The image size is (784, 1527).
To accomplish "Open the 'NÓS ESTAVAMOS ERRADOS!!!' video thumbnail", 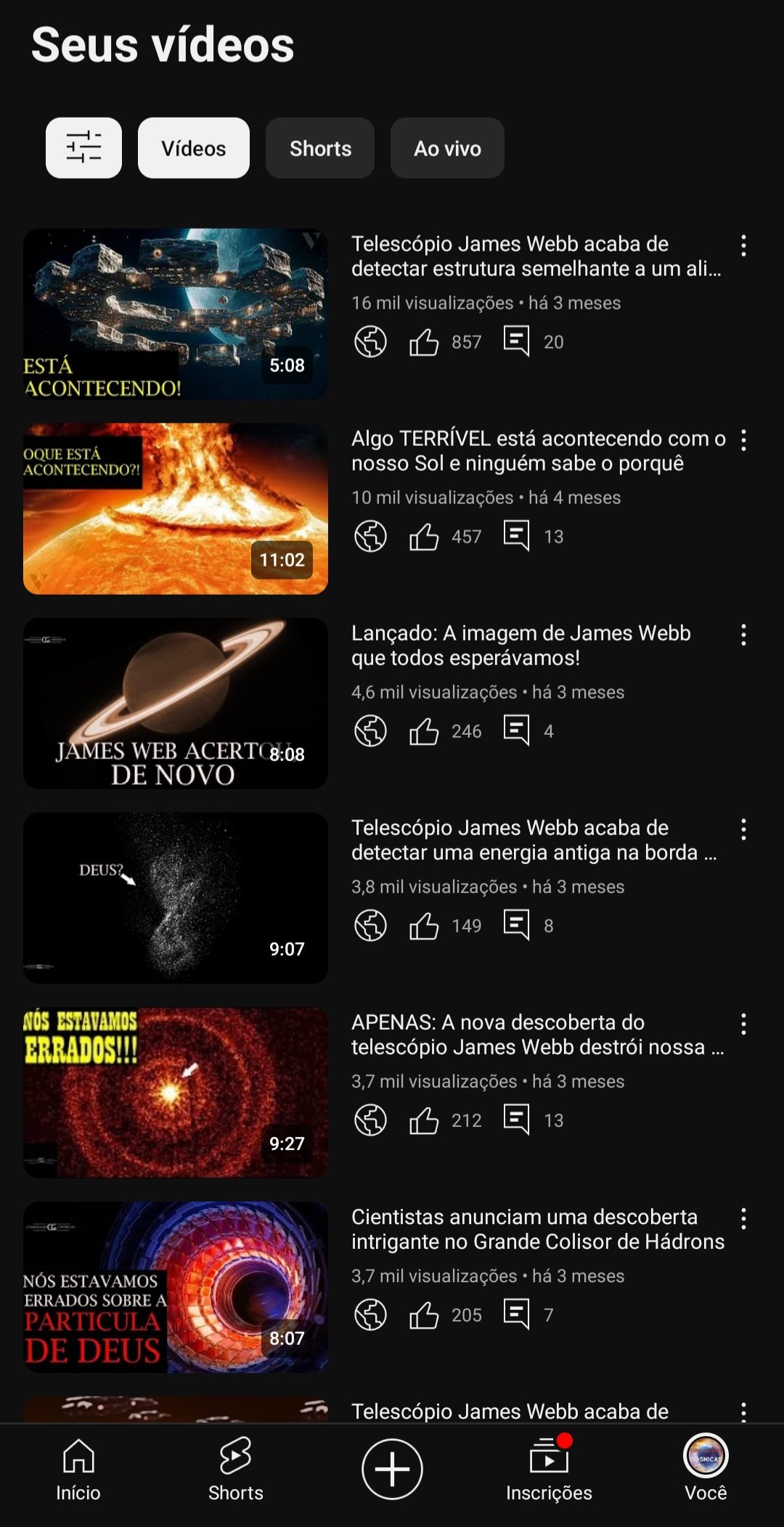I will coord(176,1092).
